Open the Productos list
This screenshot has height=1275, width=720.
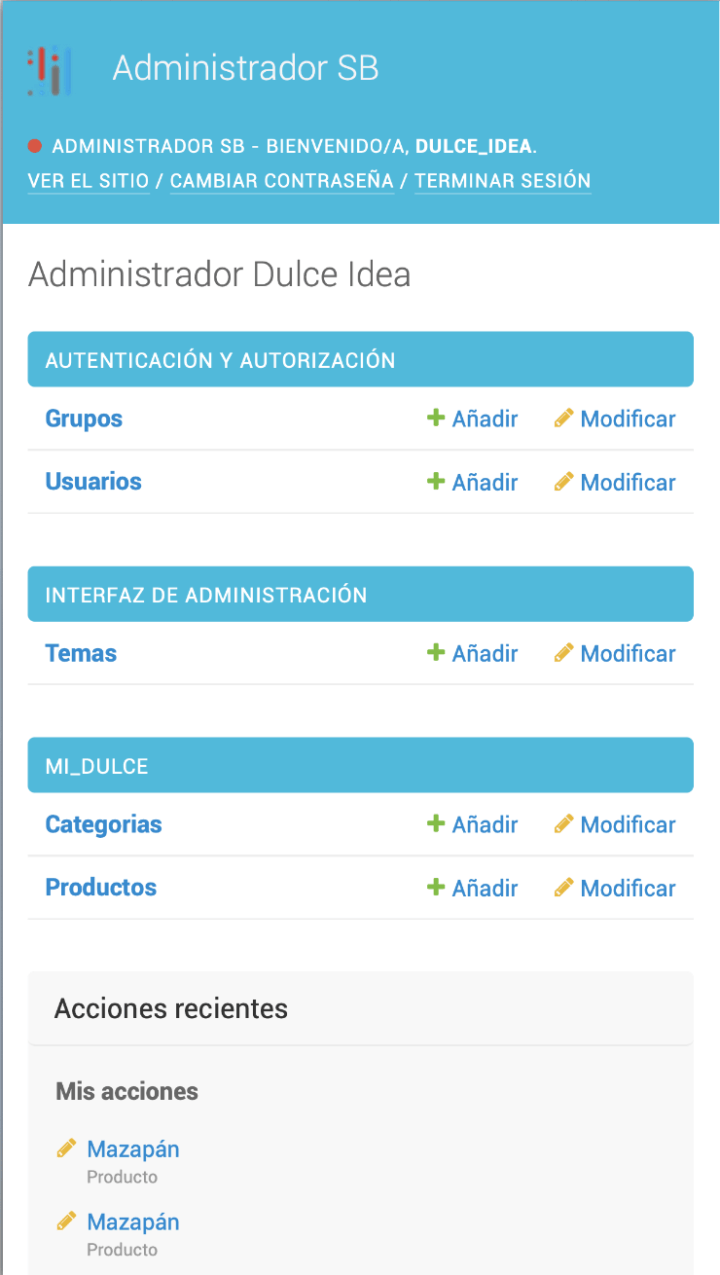pos(101,887)
